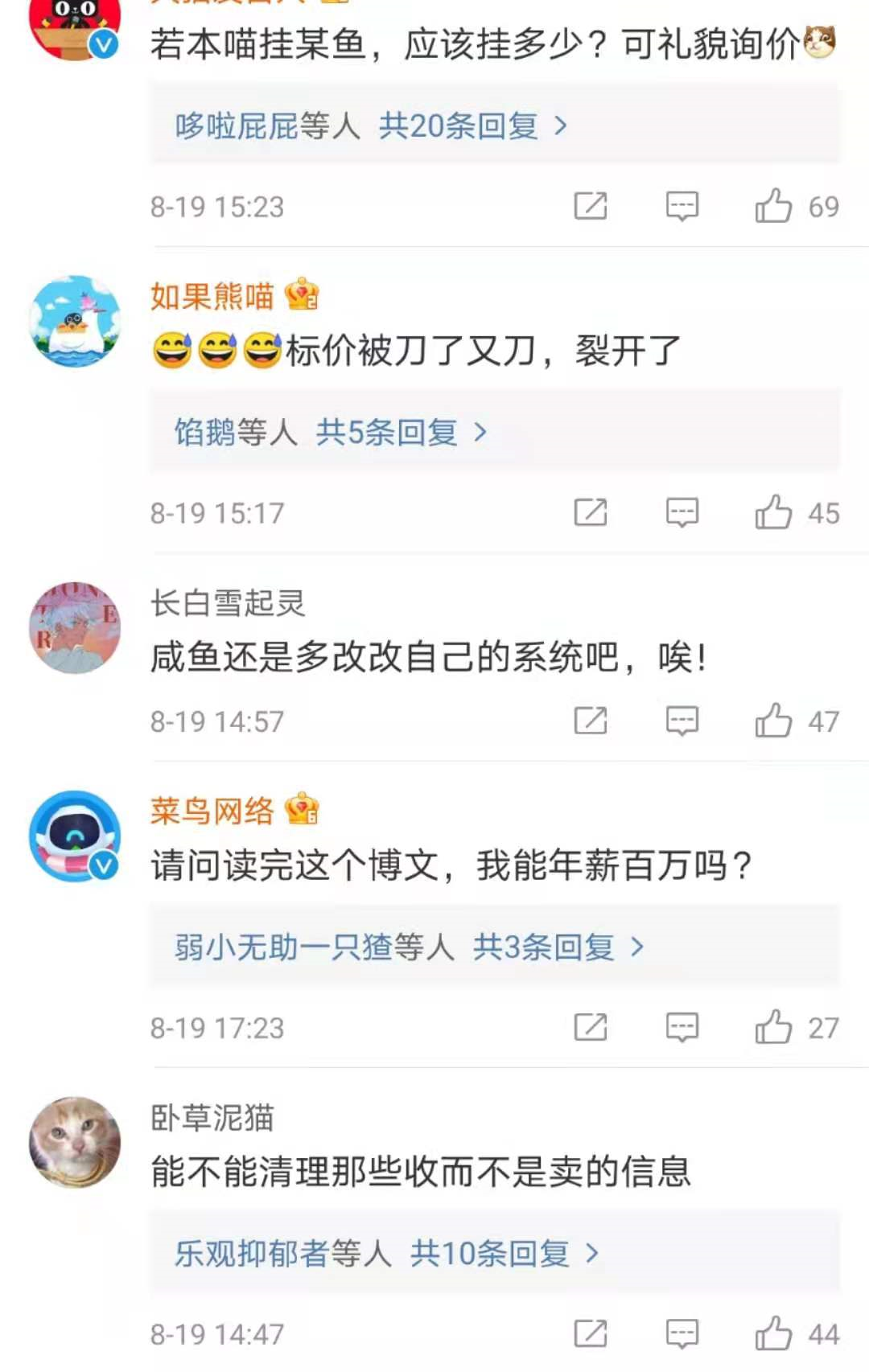Reply to the 8-19 15:23 comment
Screen dimensions: 869x1372
pos(682,207)
